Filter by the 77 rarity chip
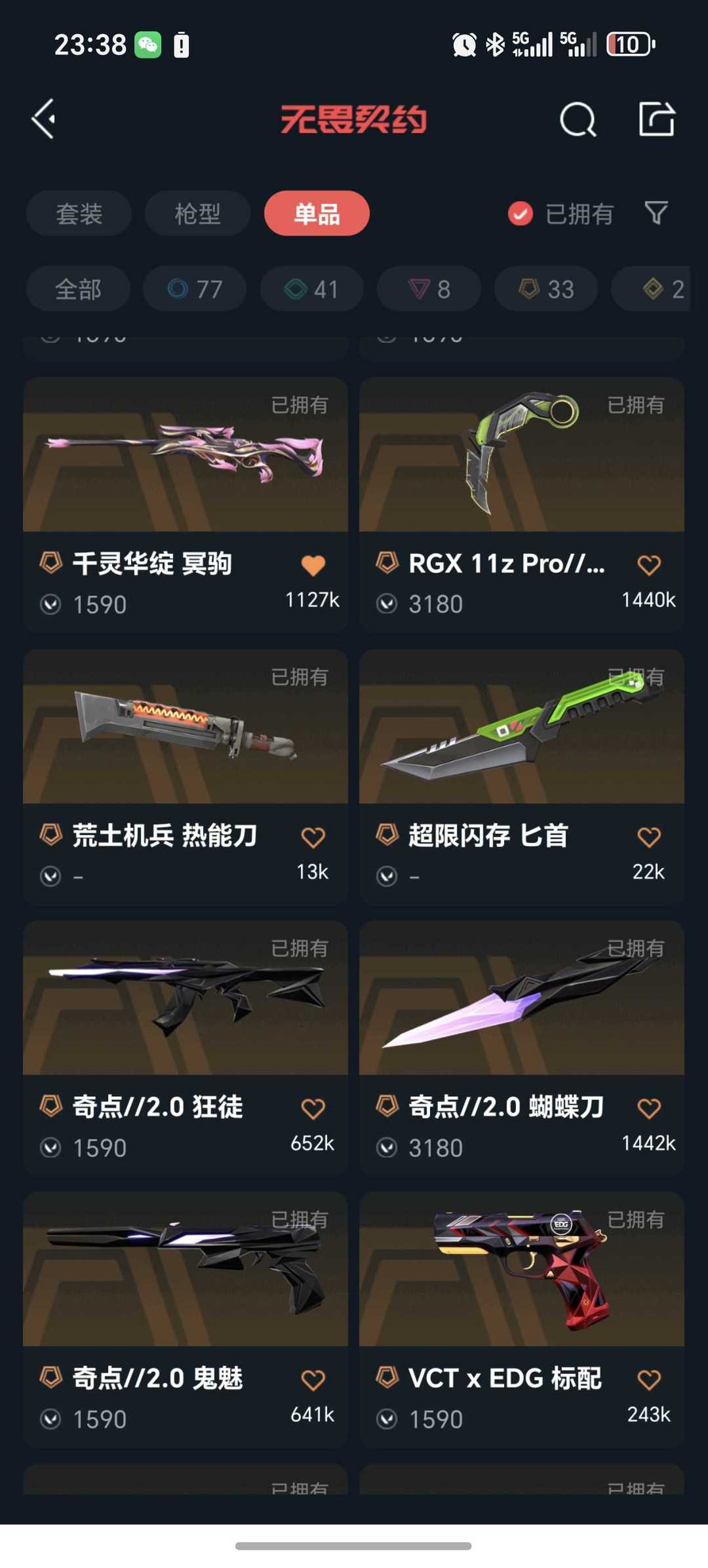This screenshot has width=708, height=1568. pyautogui.click(x=195, y=289)
